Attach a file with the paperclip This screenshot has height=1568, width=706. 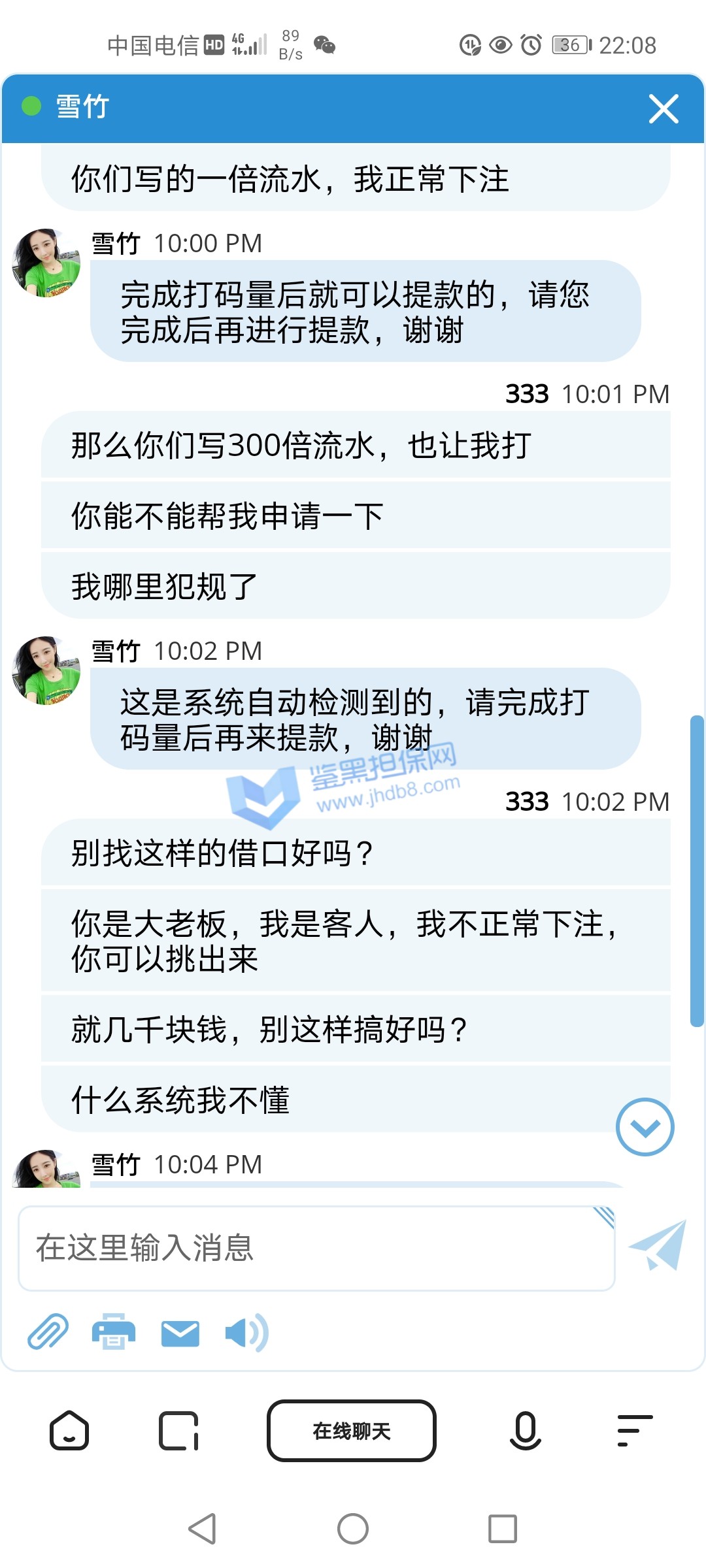(48, 1332)
